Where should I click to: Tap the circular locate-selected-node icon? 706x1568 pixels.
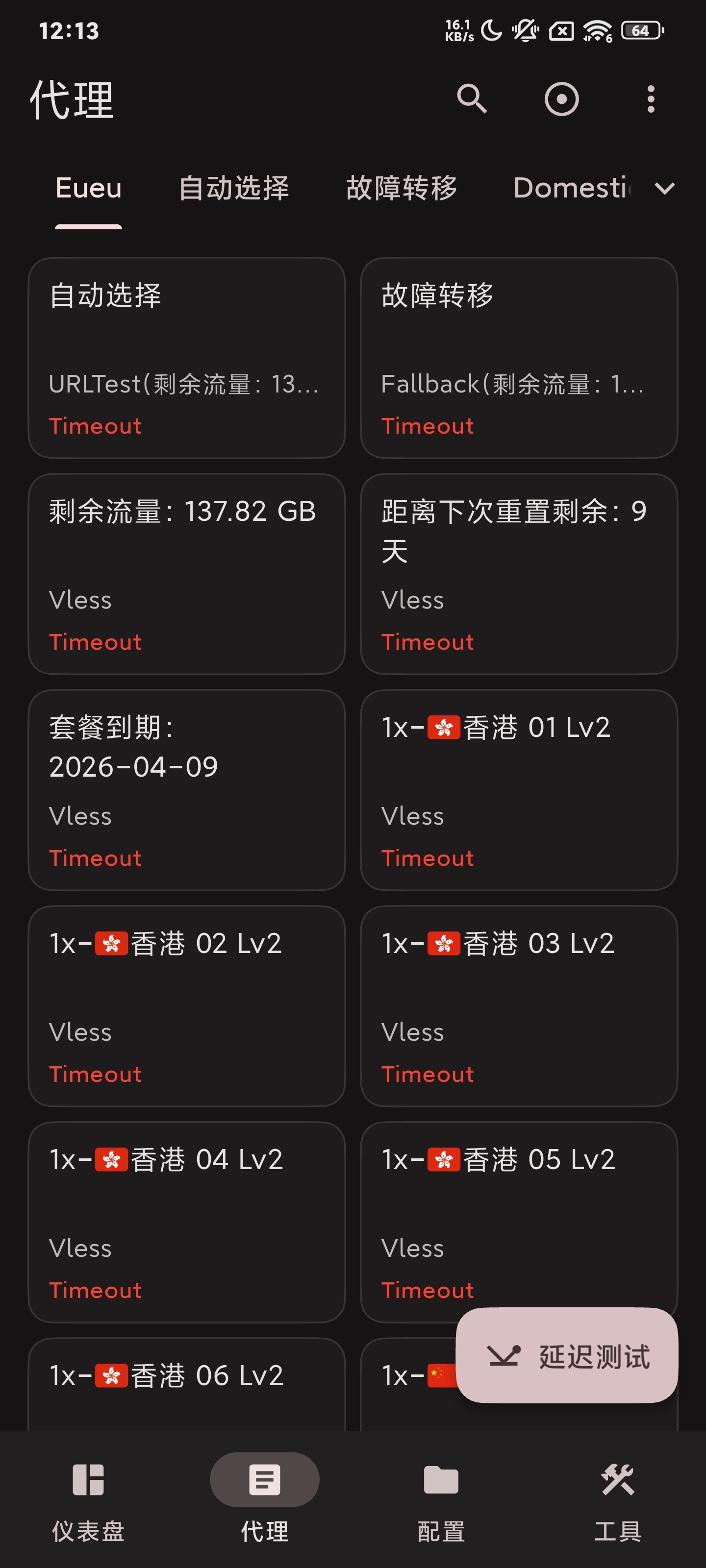coord(561,98)
